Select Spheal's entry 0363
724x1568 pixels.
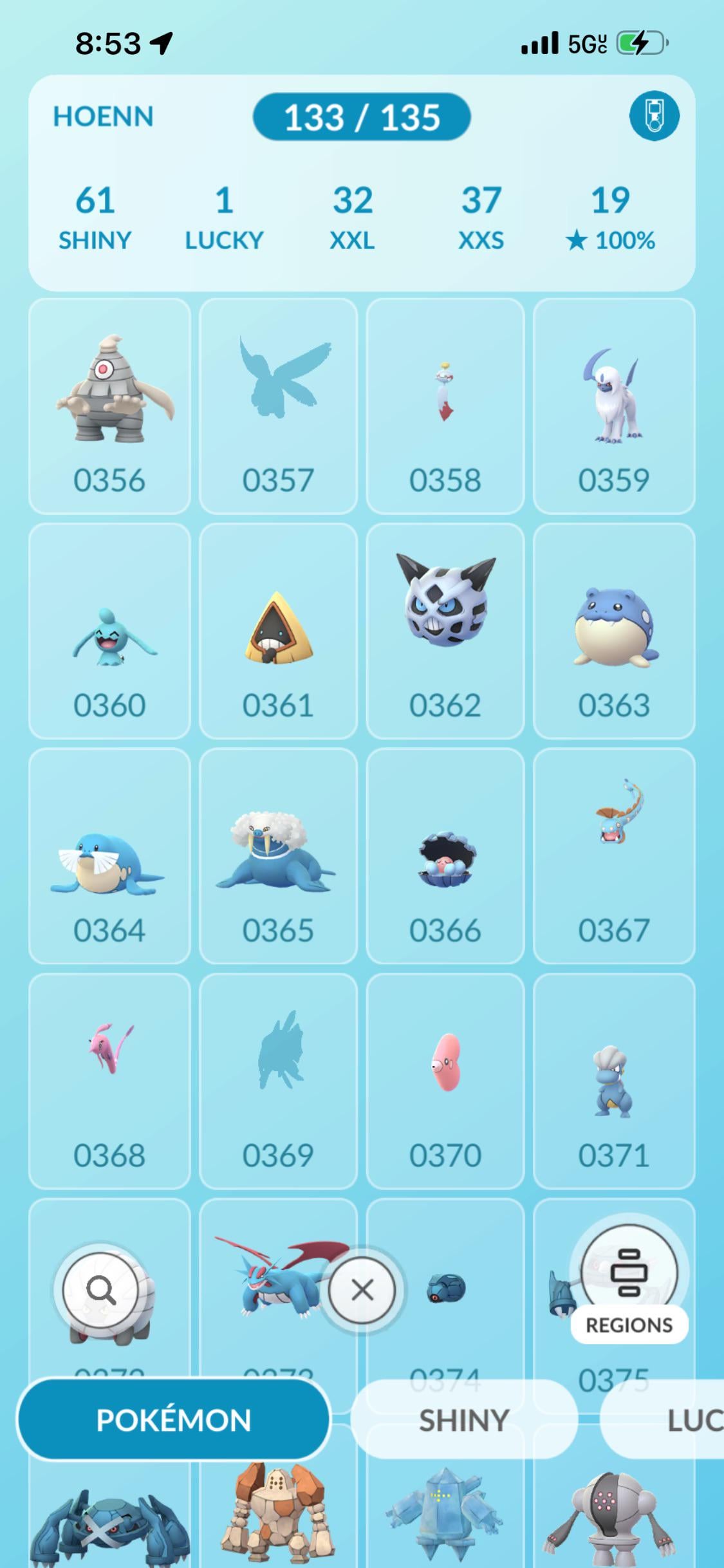613,631
